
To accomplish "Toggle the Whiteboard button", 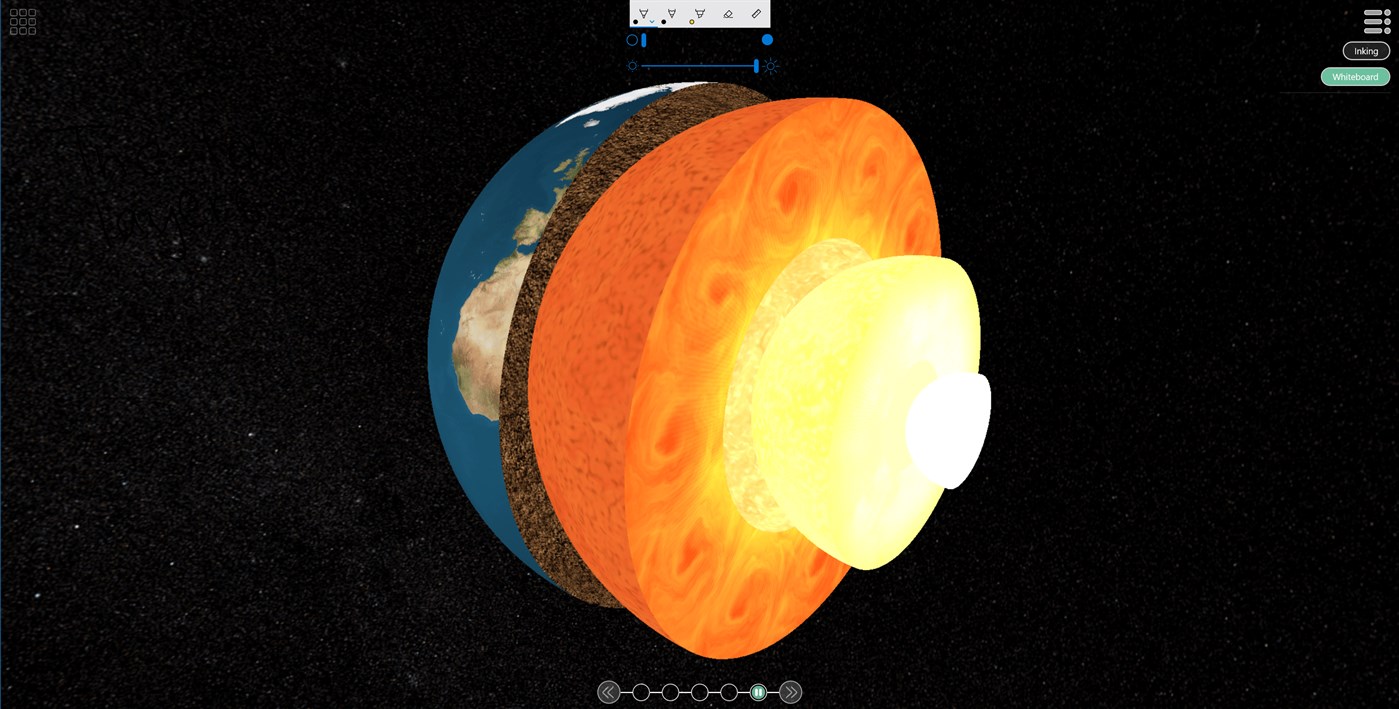I will pos(1354,77).
